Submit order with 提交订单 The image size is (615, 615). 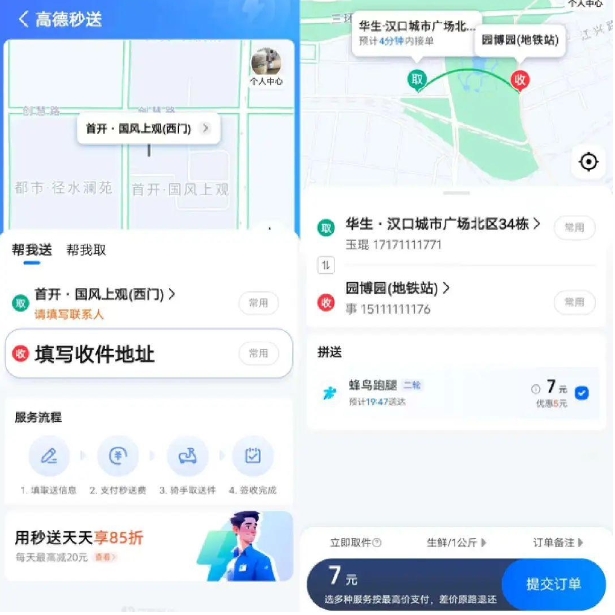pyautogui.click(x=553, y=583)
